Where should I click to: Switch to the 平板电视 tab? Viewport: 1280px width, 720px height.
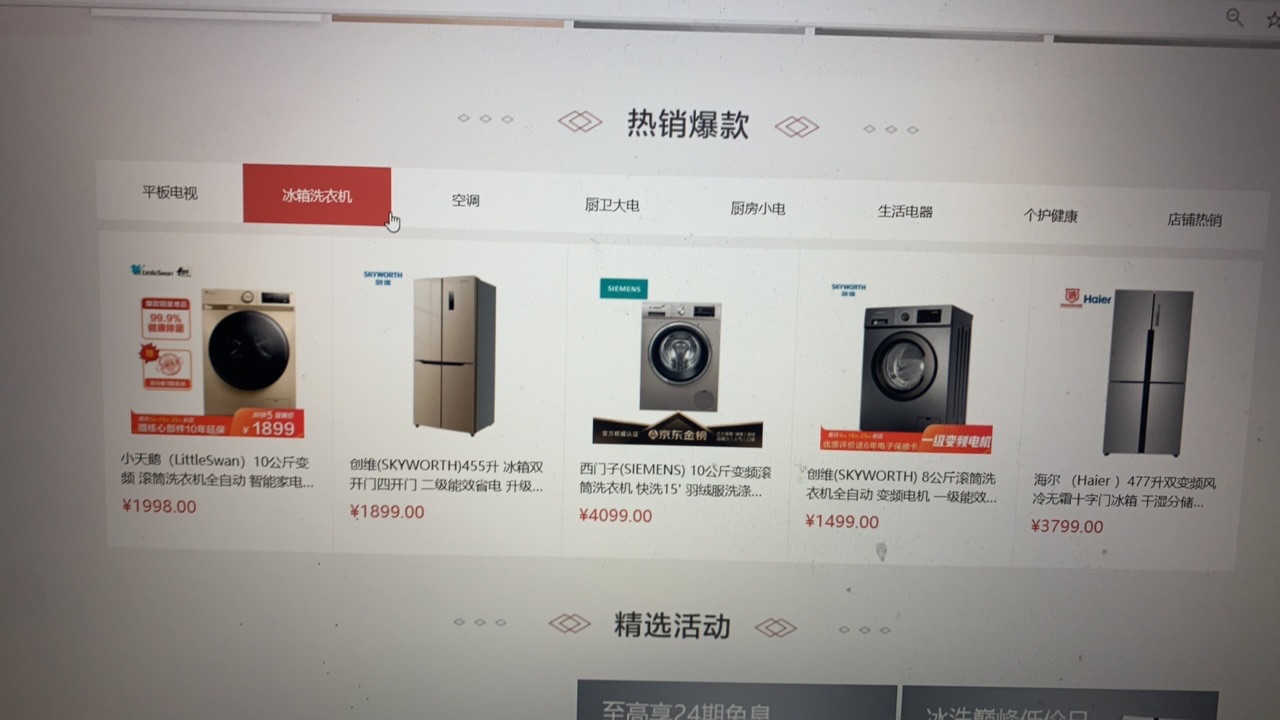170,193
